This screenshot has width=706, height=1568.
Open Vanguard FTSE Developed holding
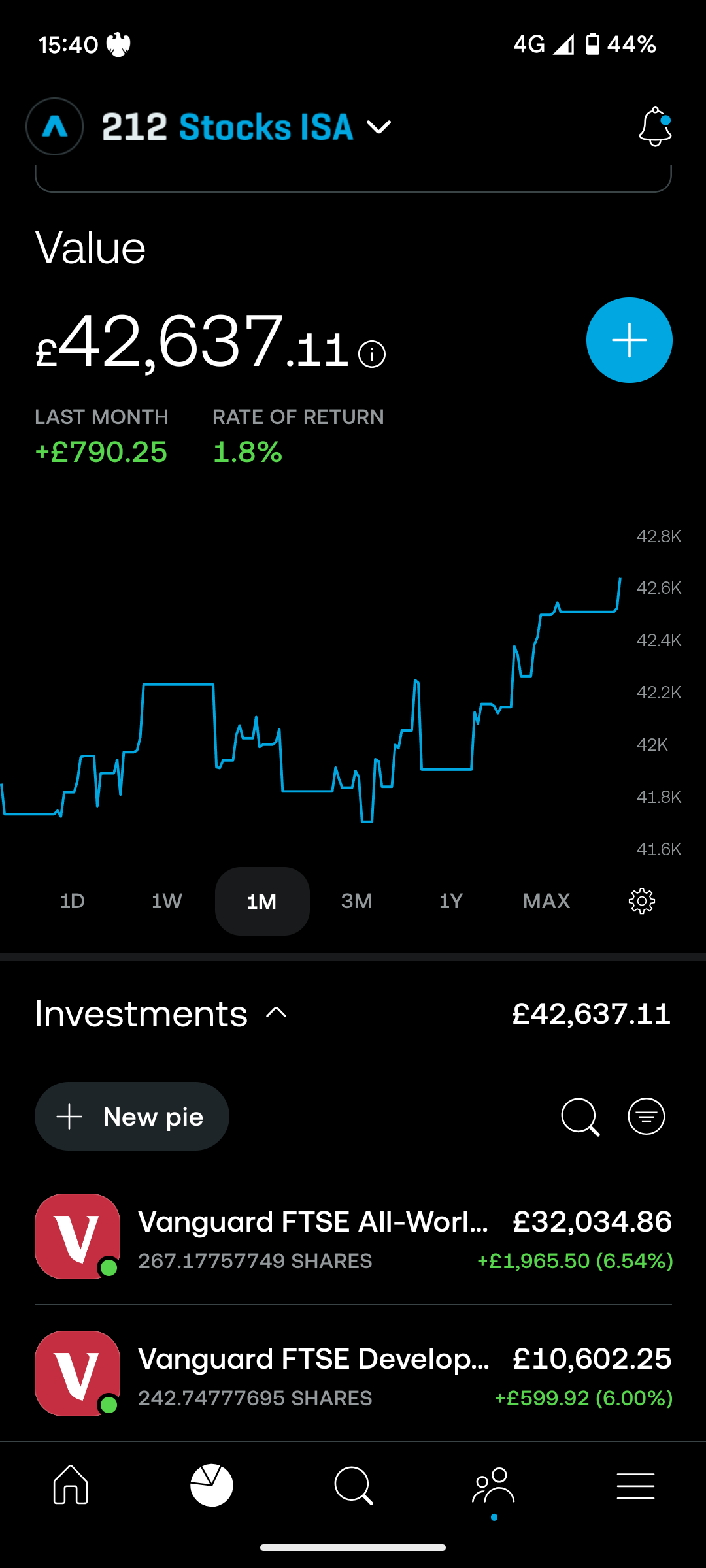[x=353, y=1373]
